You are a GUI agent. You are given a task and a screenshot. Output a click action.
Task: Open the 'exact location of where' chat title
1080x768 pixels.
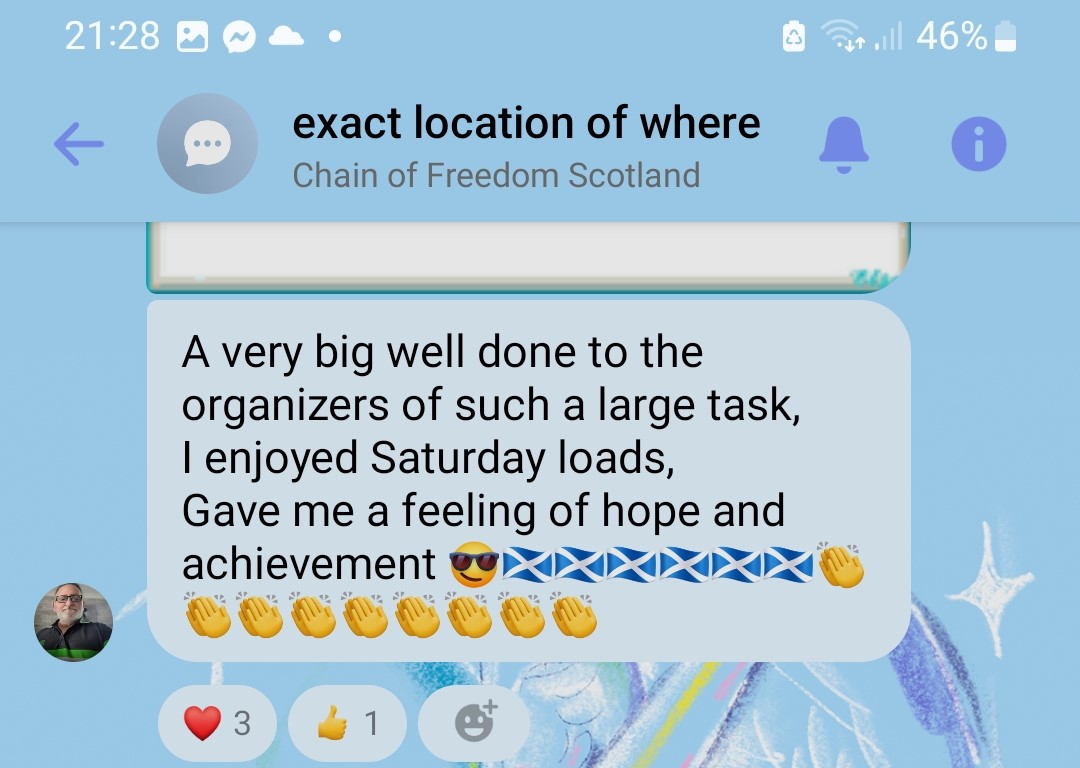[x=525, y=124]
